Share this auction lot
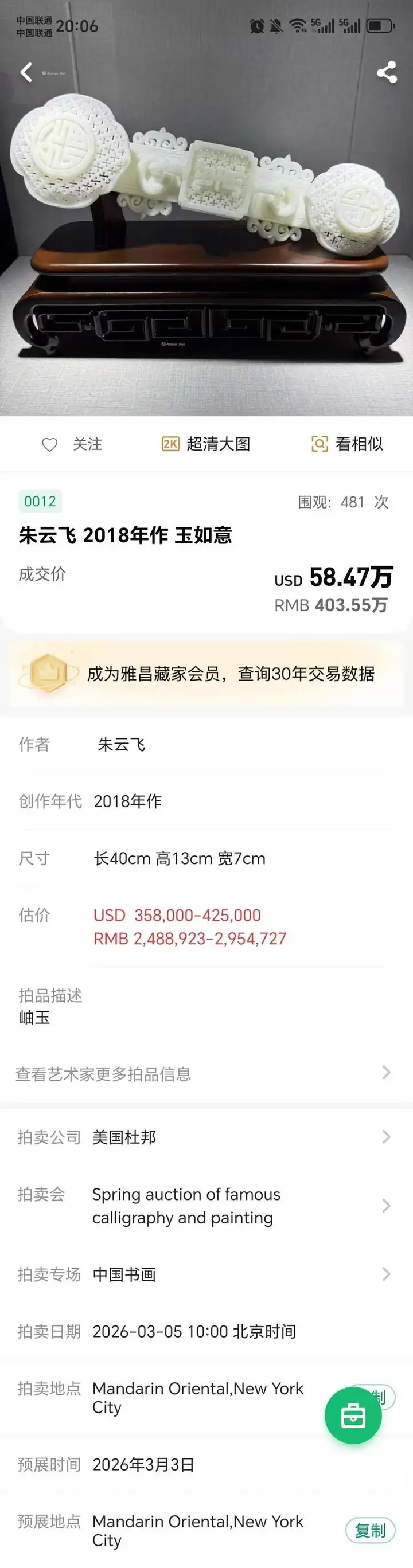413x1568 pixels. pyautogui.click(x=386, y=72)
